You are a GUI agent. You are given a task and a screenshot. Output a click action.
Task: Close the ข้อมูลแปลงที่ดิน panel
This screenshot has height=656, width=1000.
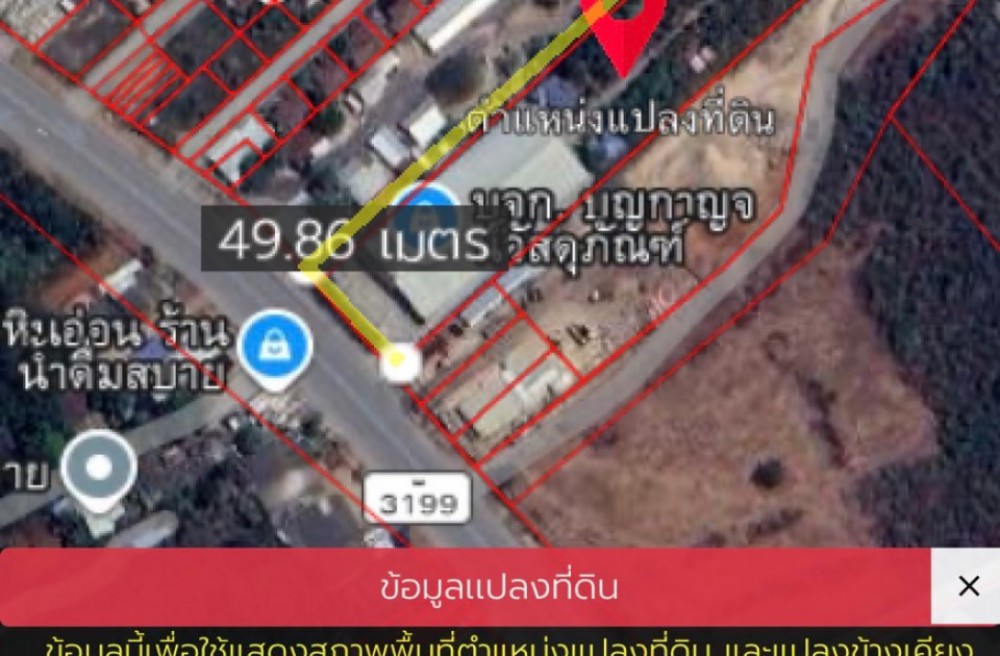pos(967,586)
